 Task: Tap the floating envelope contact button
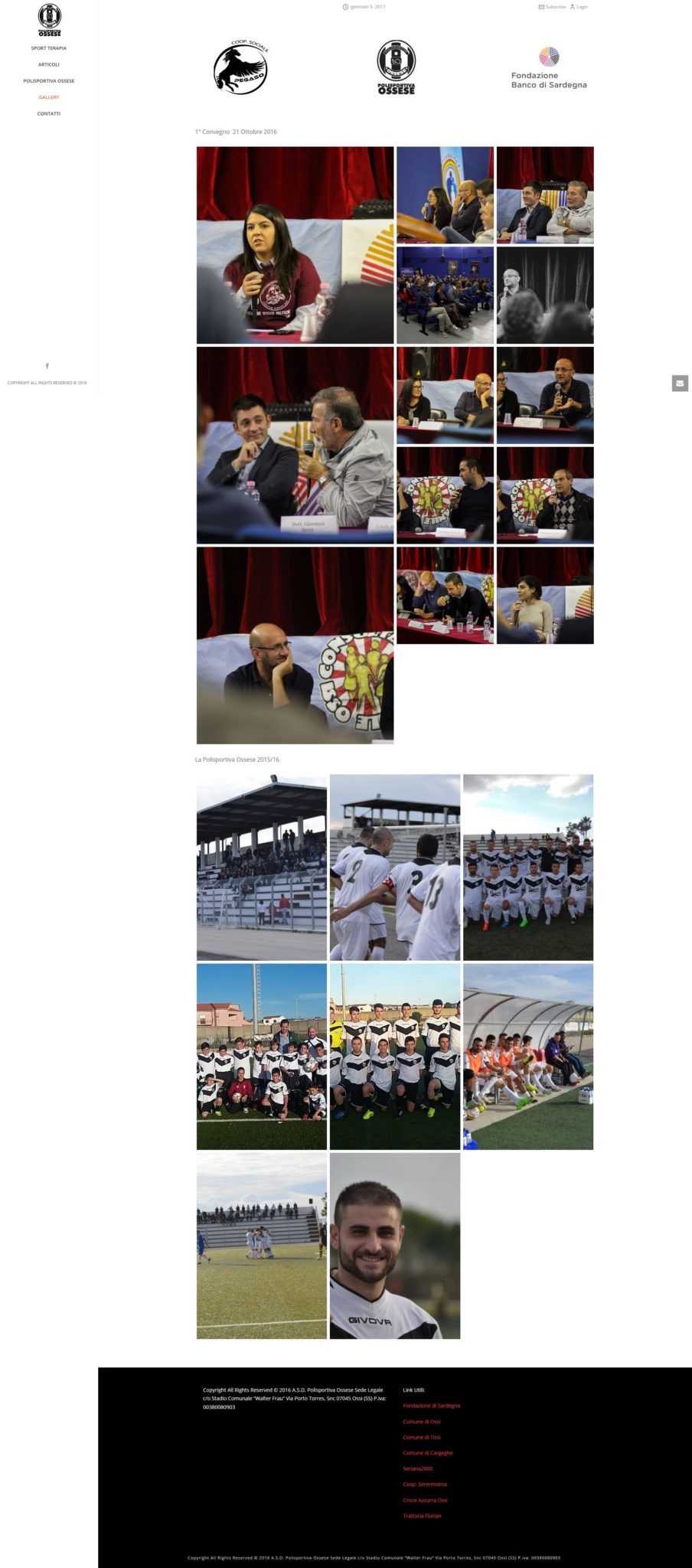tap(680, 383)
